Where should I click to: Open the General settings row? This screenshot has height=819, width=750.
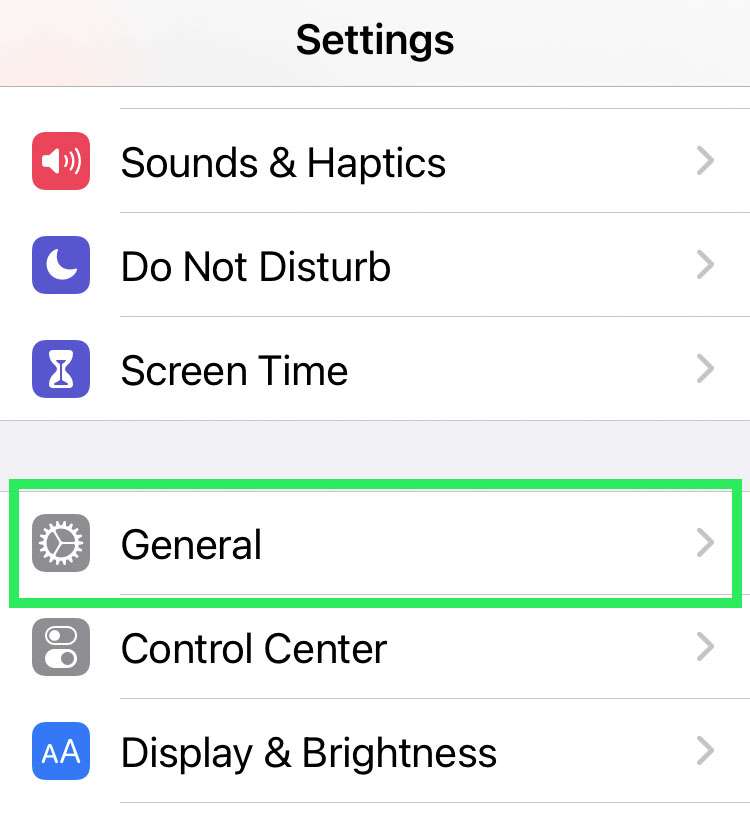point(374,544)
